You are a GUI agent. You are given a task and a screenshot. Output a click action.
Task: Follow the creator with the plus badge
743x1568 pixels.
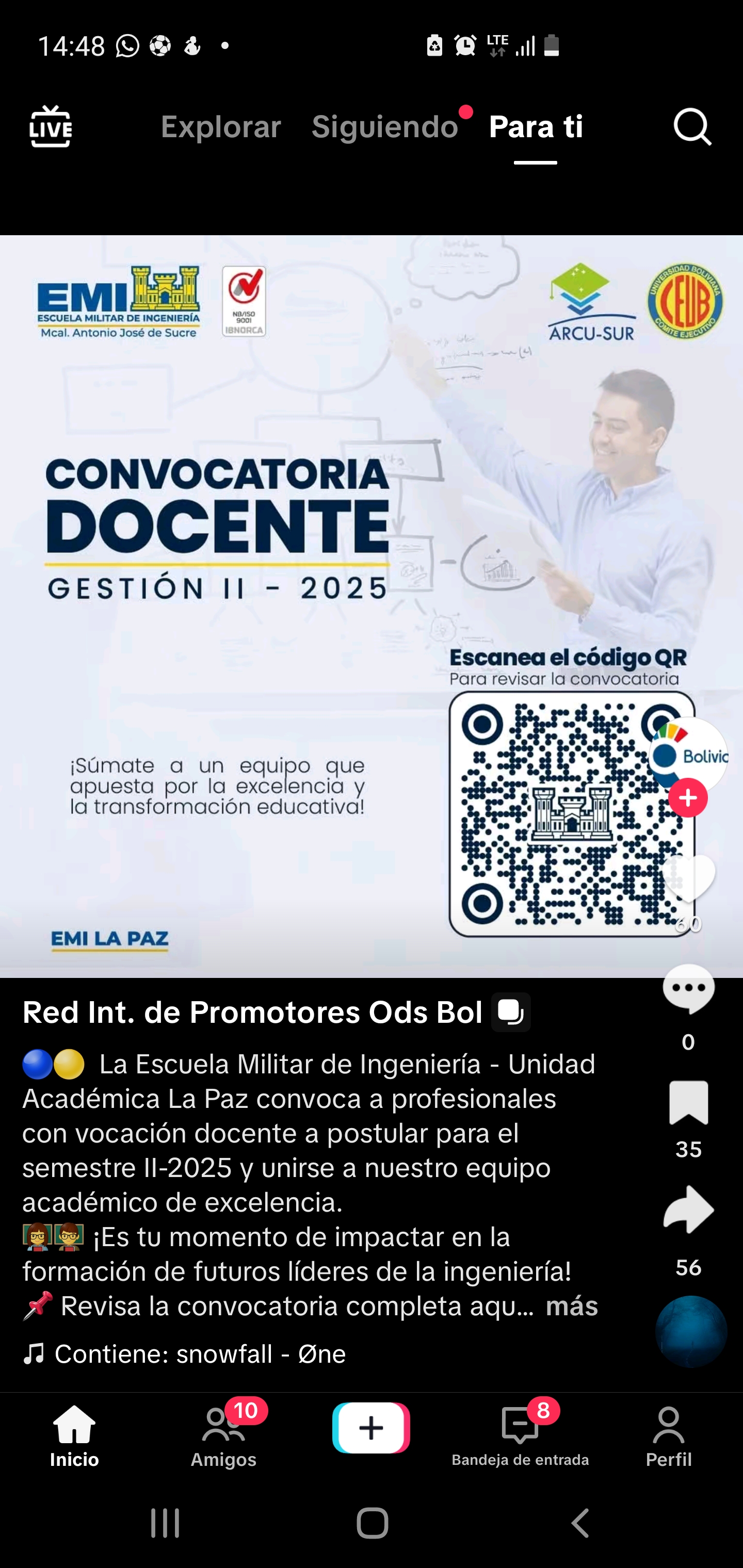click(x=688, y=797)
